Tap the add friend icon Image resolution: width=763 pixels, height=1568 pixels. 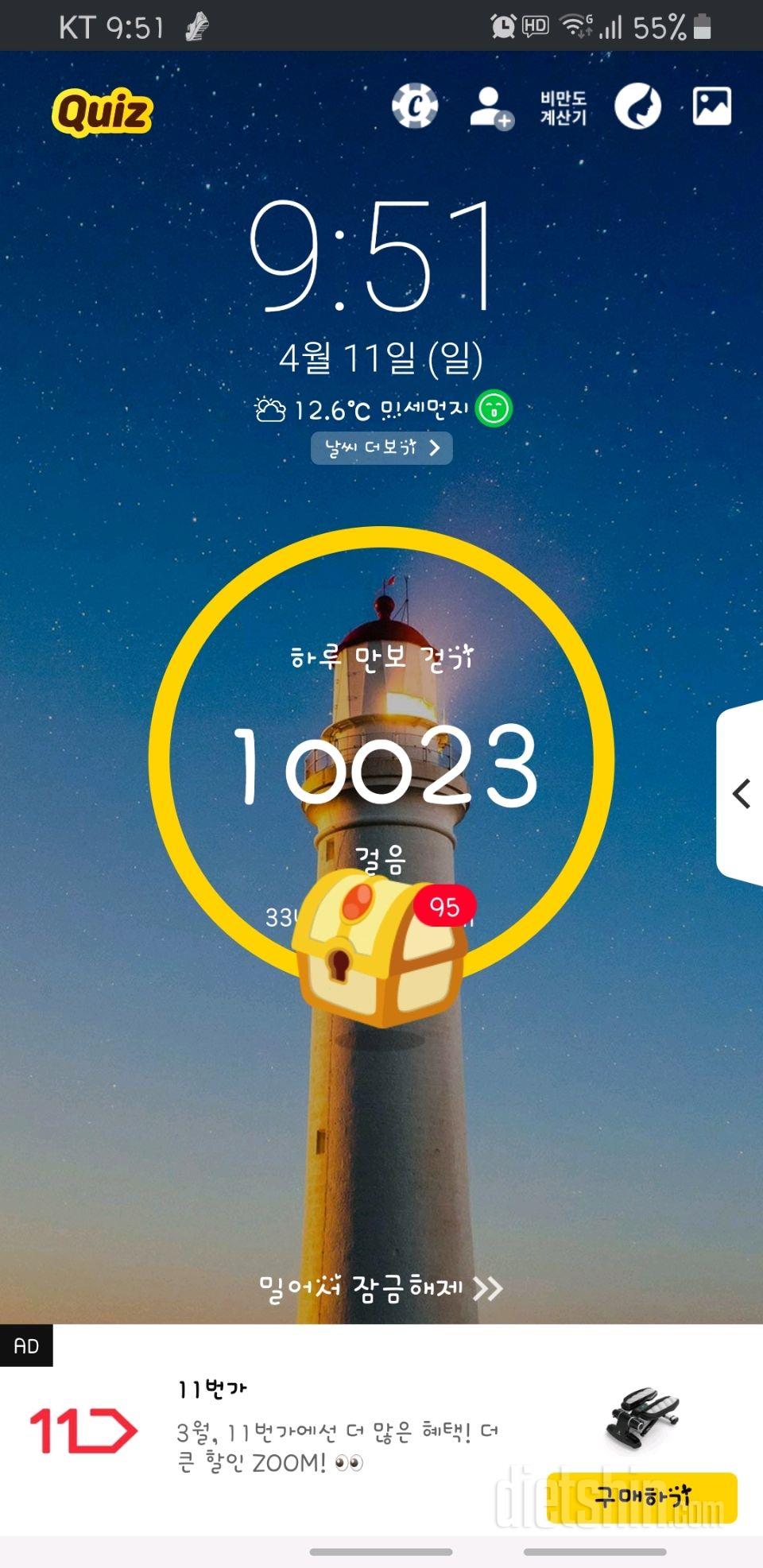[490, 107]
